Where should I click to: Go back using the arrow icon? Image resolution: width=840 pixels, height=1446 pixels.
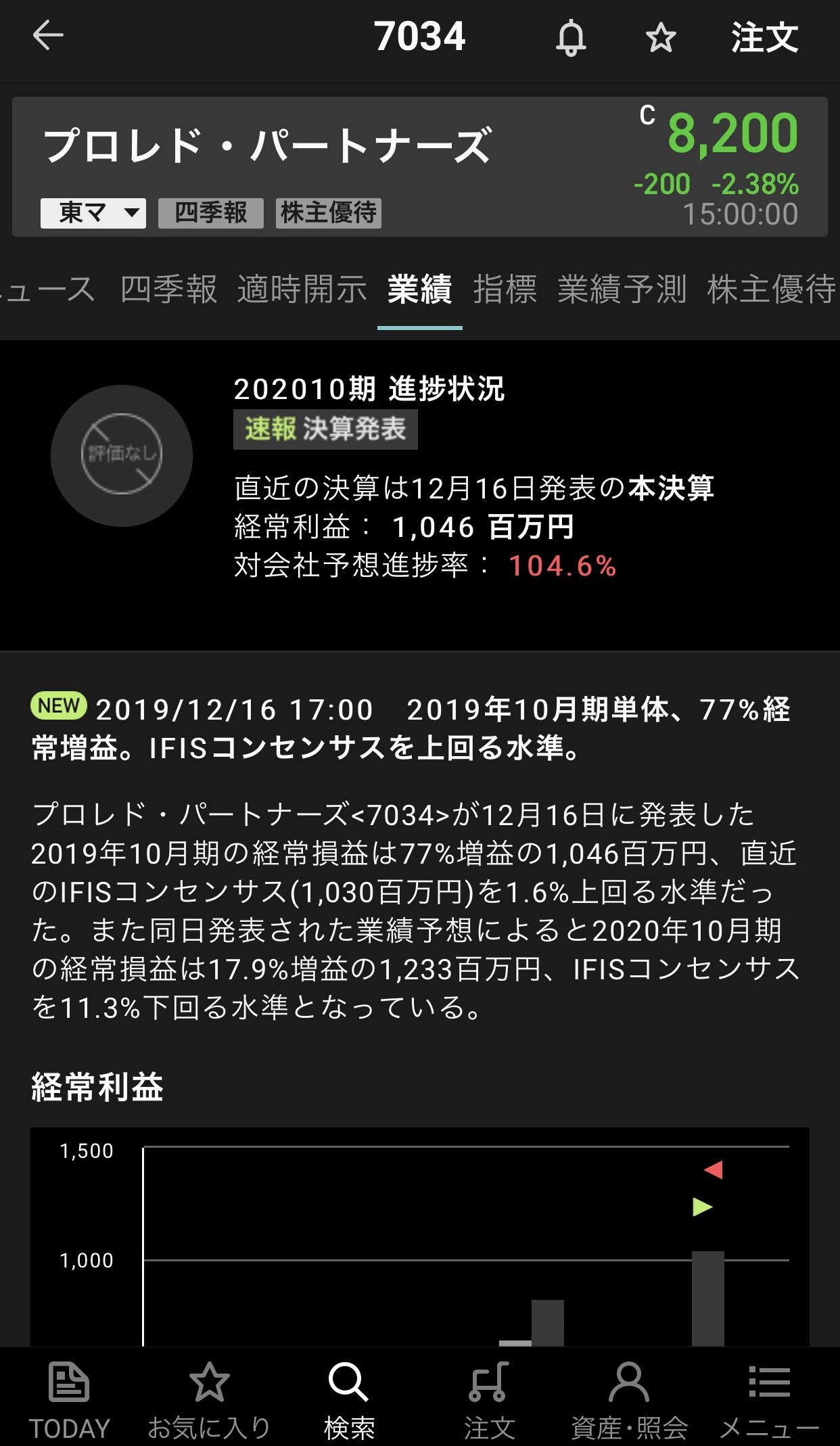[x=48, y=35]
